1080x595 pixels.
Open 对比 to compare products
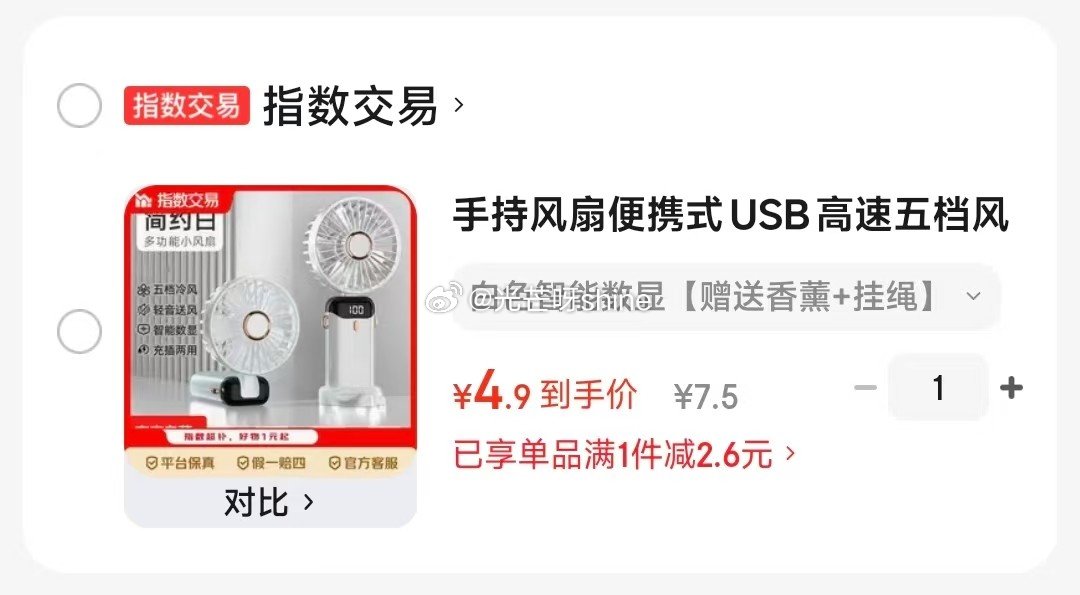pyautogui.click(x=269, y=502)
